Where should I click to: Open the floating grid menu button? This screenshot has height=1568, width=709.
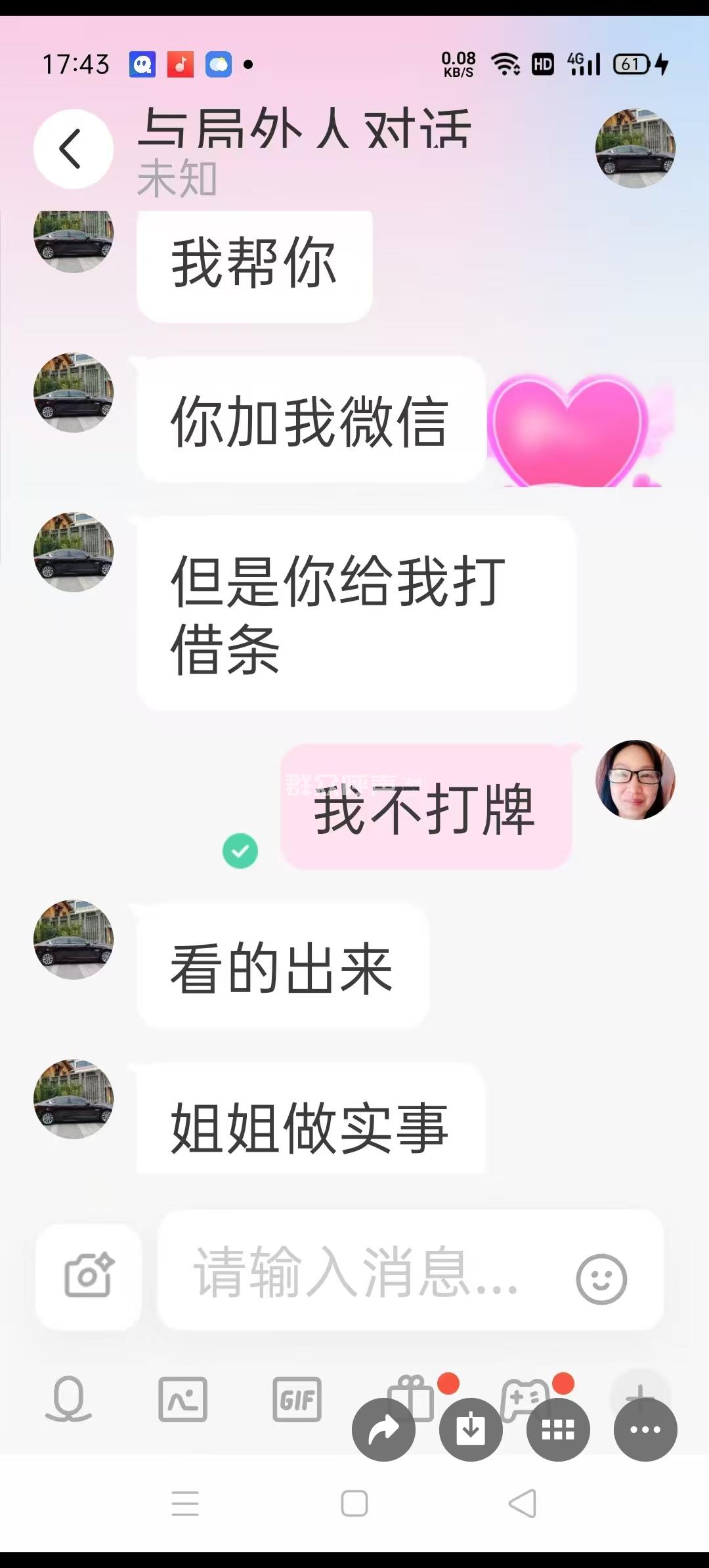pos(558,1429)
